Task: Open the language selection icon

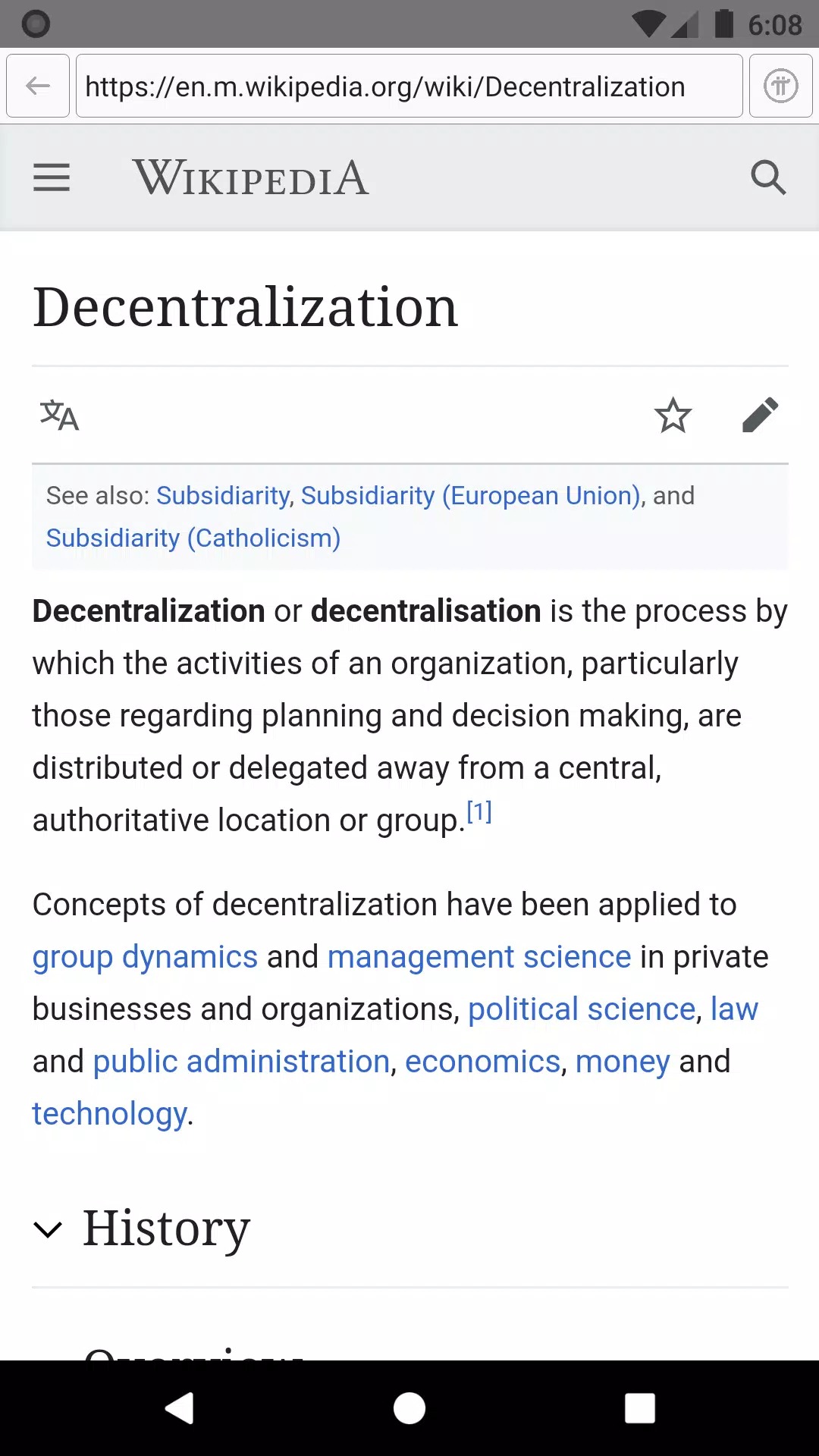Action: point(60,415)
